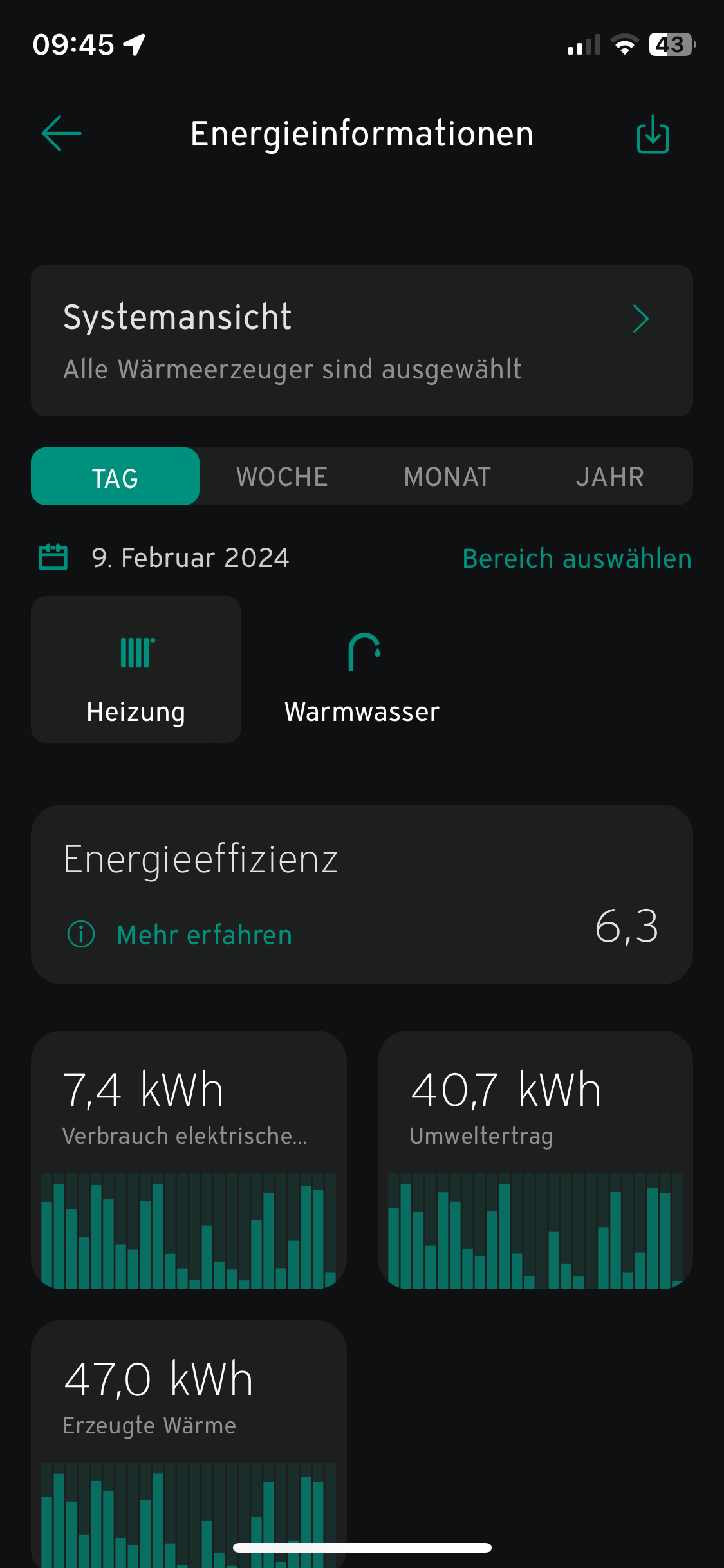Go back using the arrow icon
This screenshot has height=1568, width=724.
pos(61,133)
